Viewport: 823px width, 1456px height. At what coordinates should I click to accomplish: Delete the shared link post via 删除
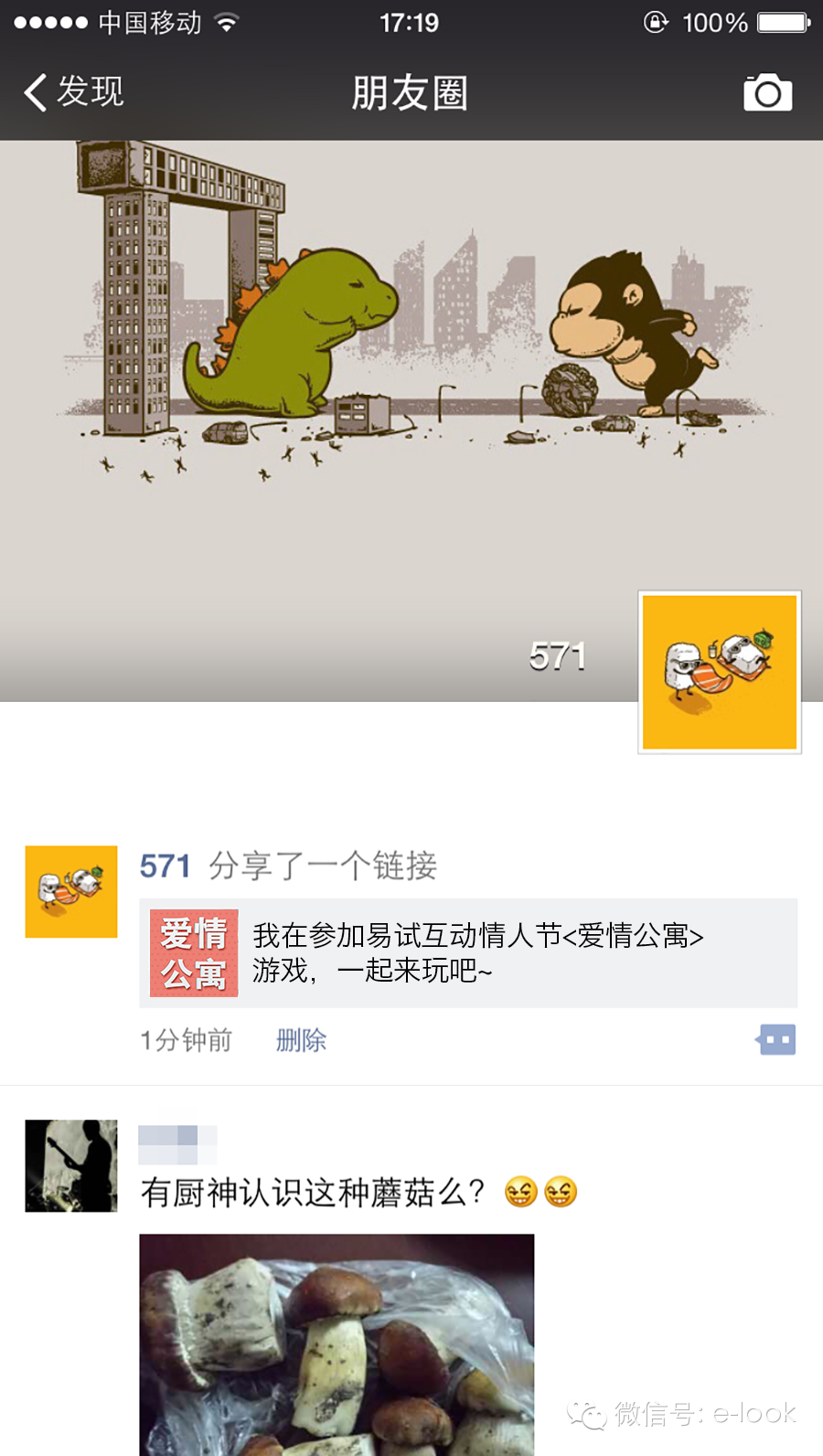(301, 1040)
